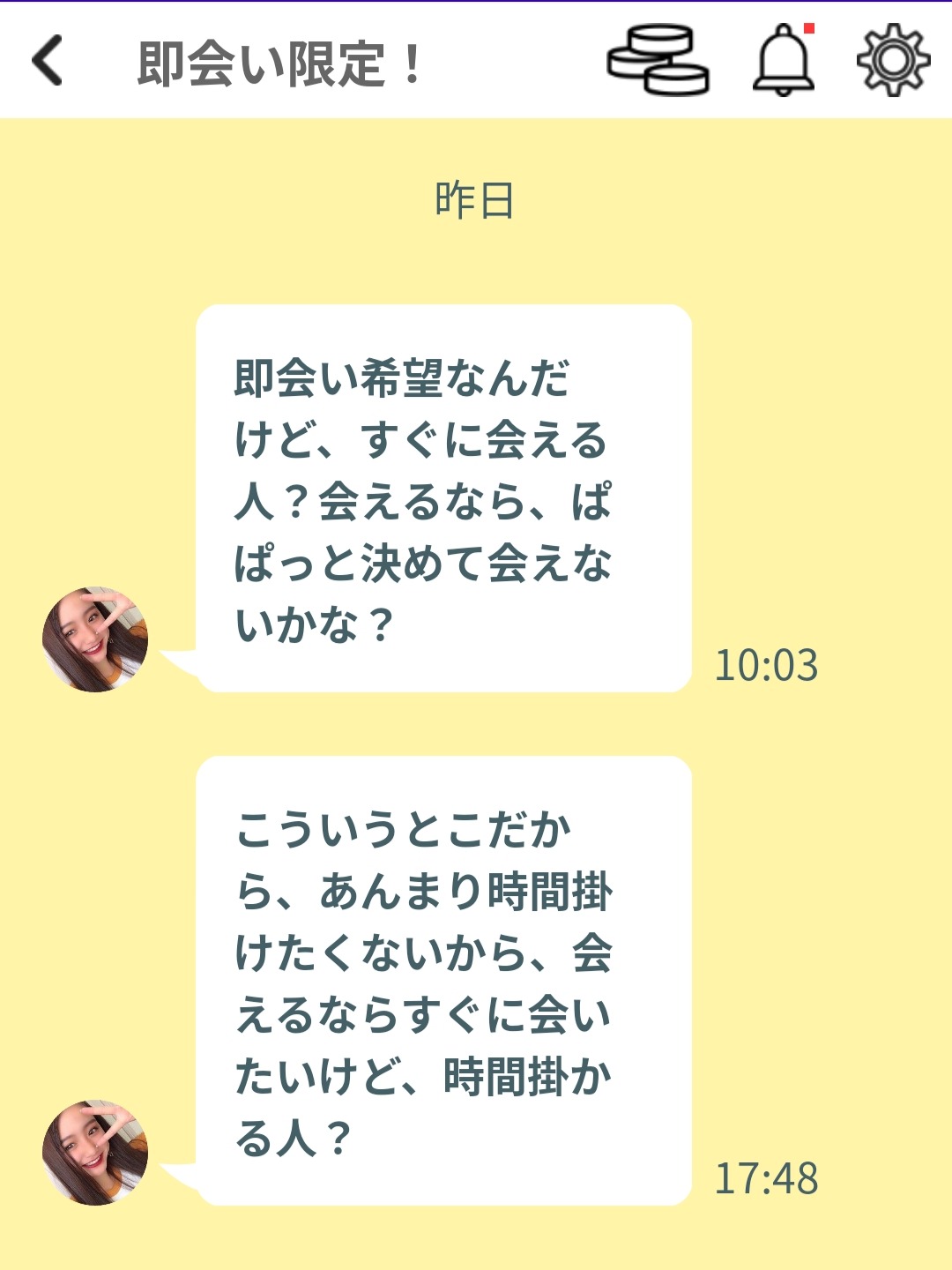Open the settings gear
This screenshot has width=952, height=1270.
pyautogui.click(x=893, y=61)
